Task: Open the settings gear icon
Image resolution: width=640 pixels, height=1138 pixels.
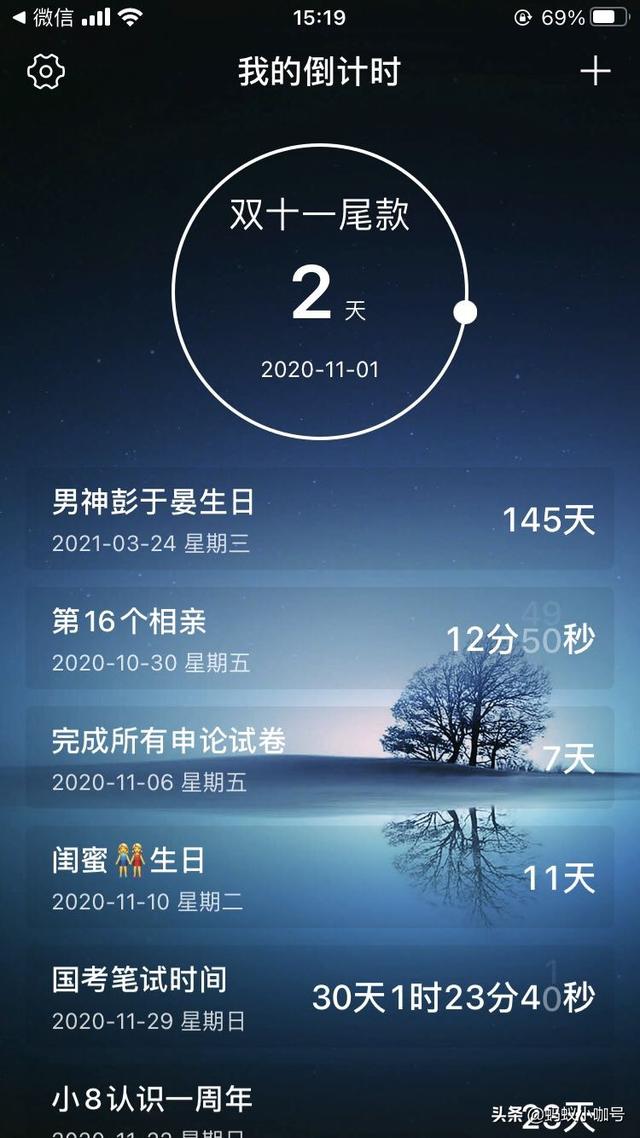Action: click(x=46, y=72)
